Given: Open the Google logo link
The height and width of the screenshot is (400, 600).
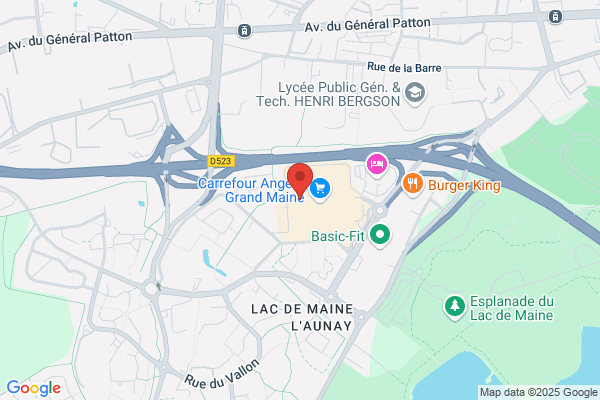Looking at the screenshot, I should tap(34, 388).
